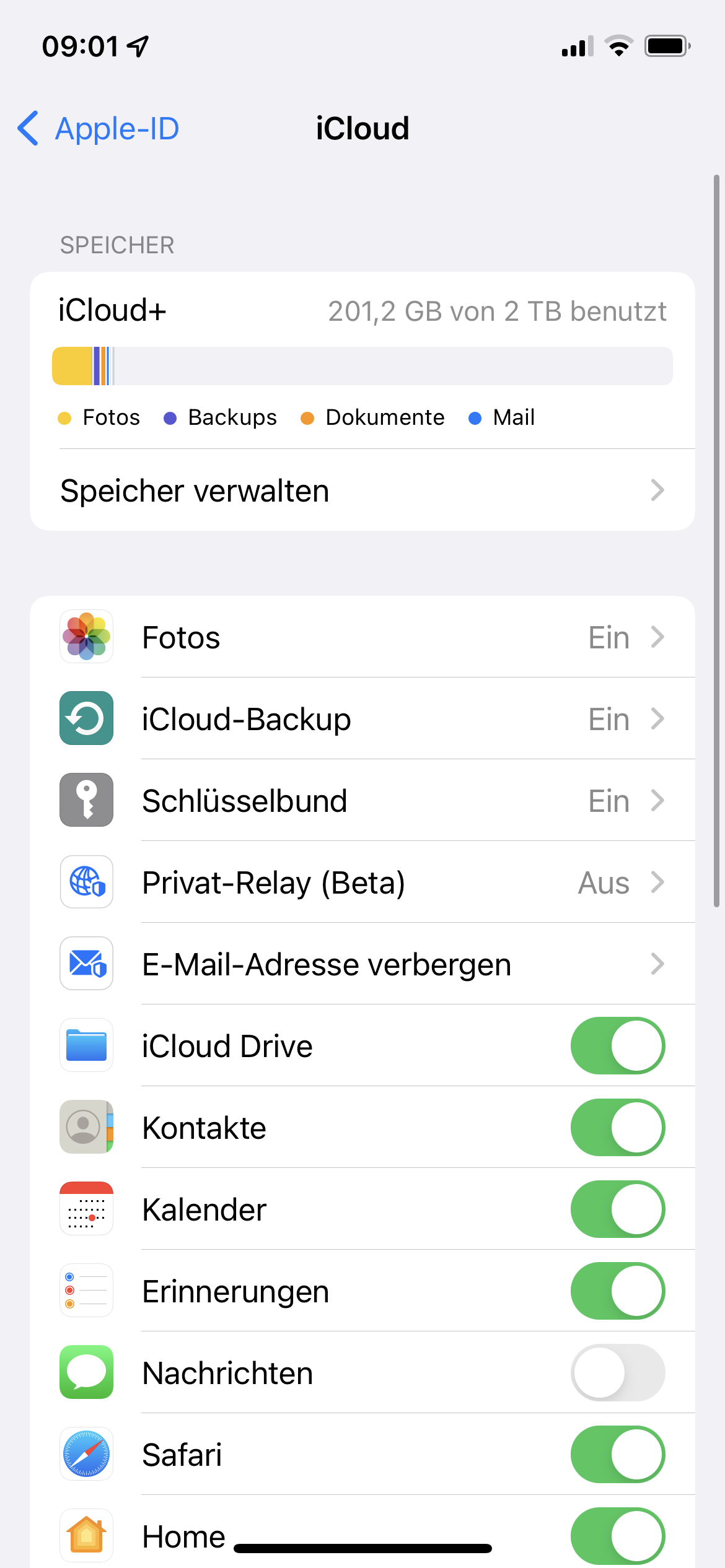
Task: Open Fotos iCloud settings
Action: point(362,637)
